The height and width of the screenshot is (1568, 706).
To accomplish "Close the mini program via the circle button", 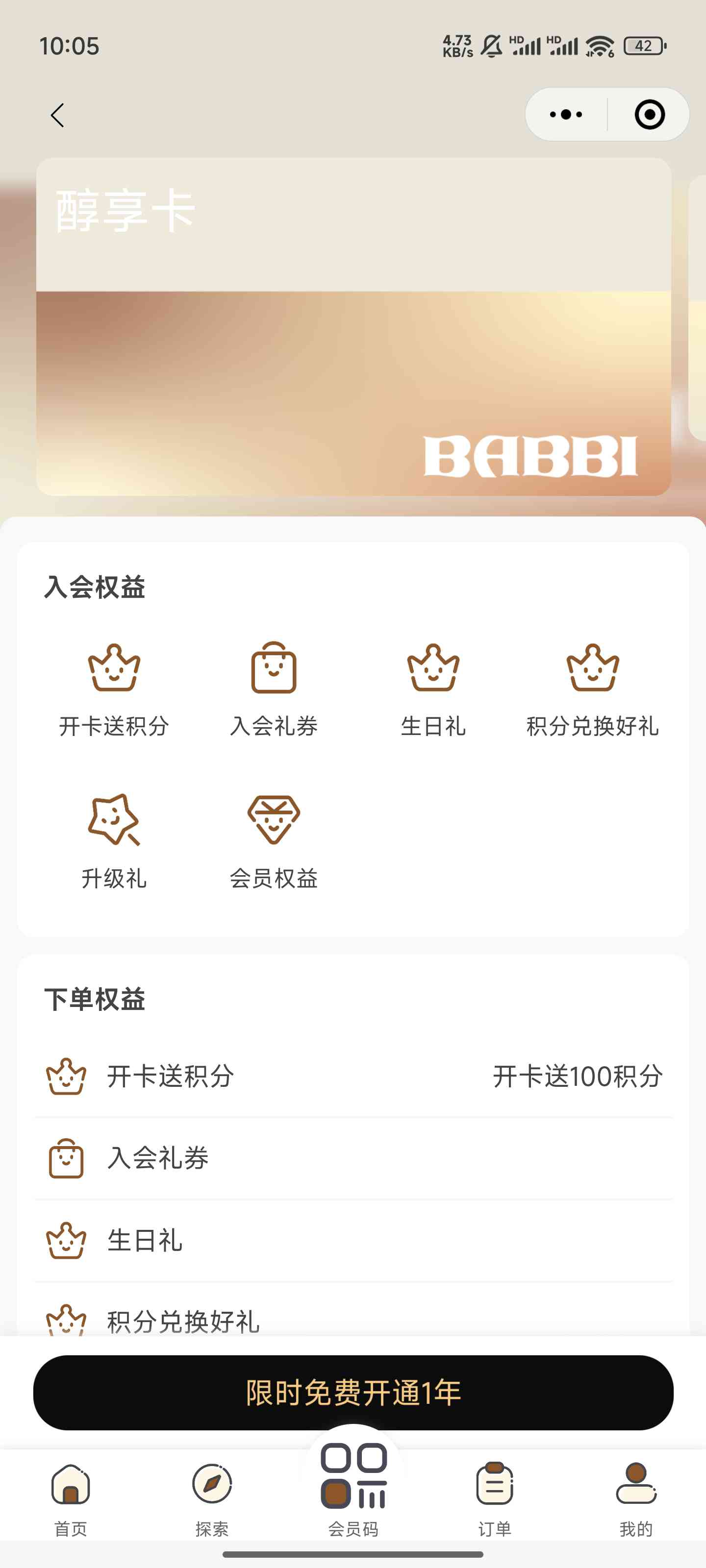I will pos(649,115).
